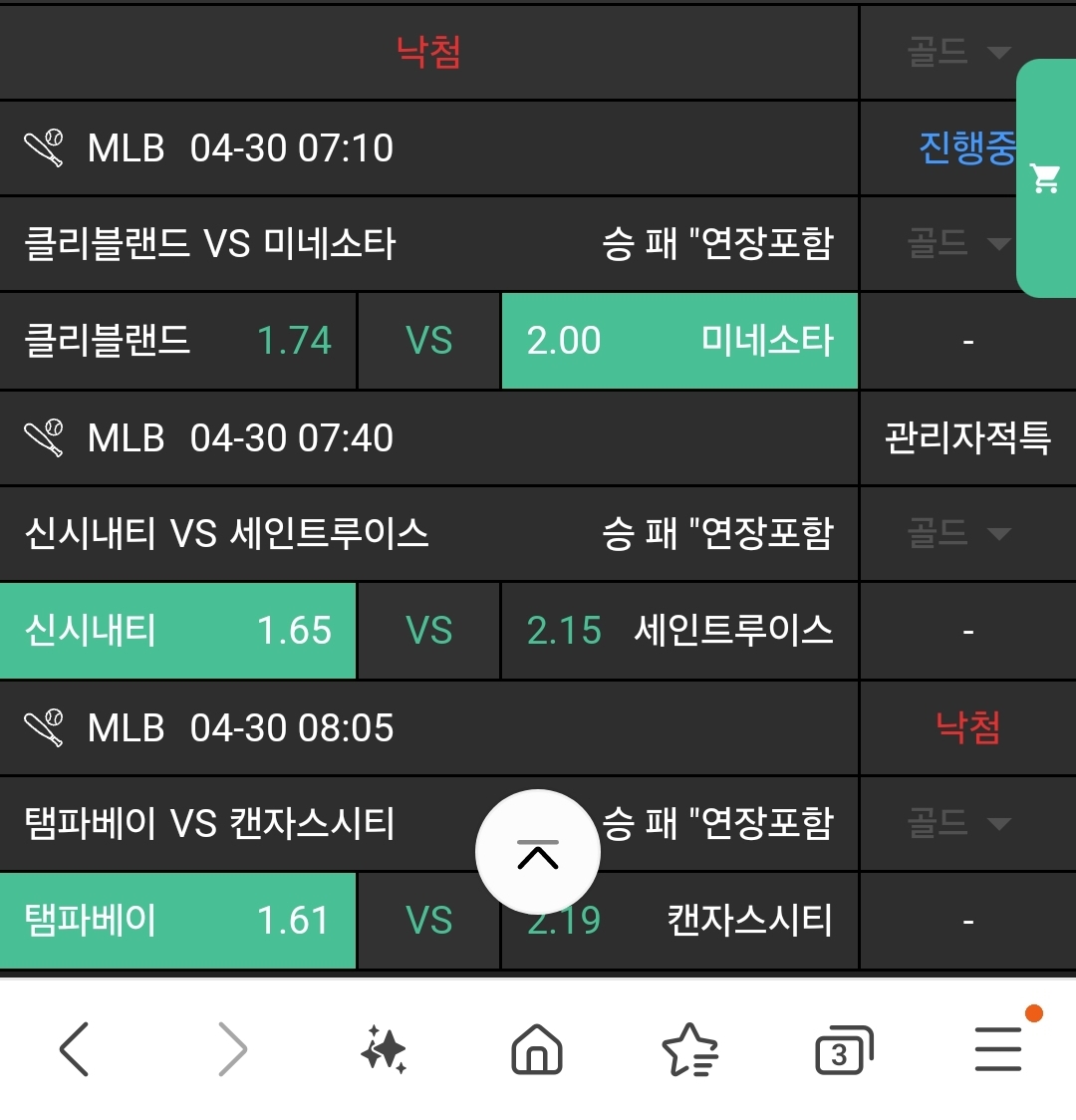Open 골드 dropdown beside top 낙첨 row
1076x1120 pixels.
click(958, 52)
